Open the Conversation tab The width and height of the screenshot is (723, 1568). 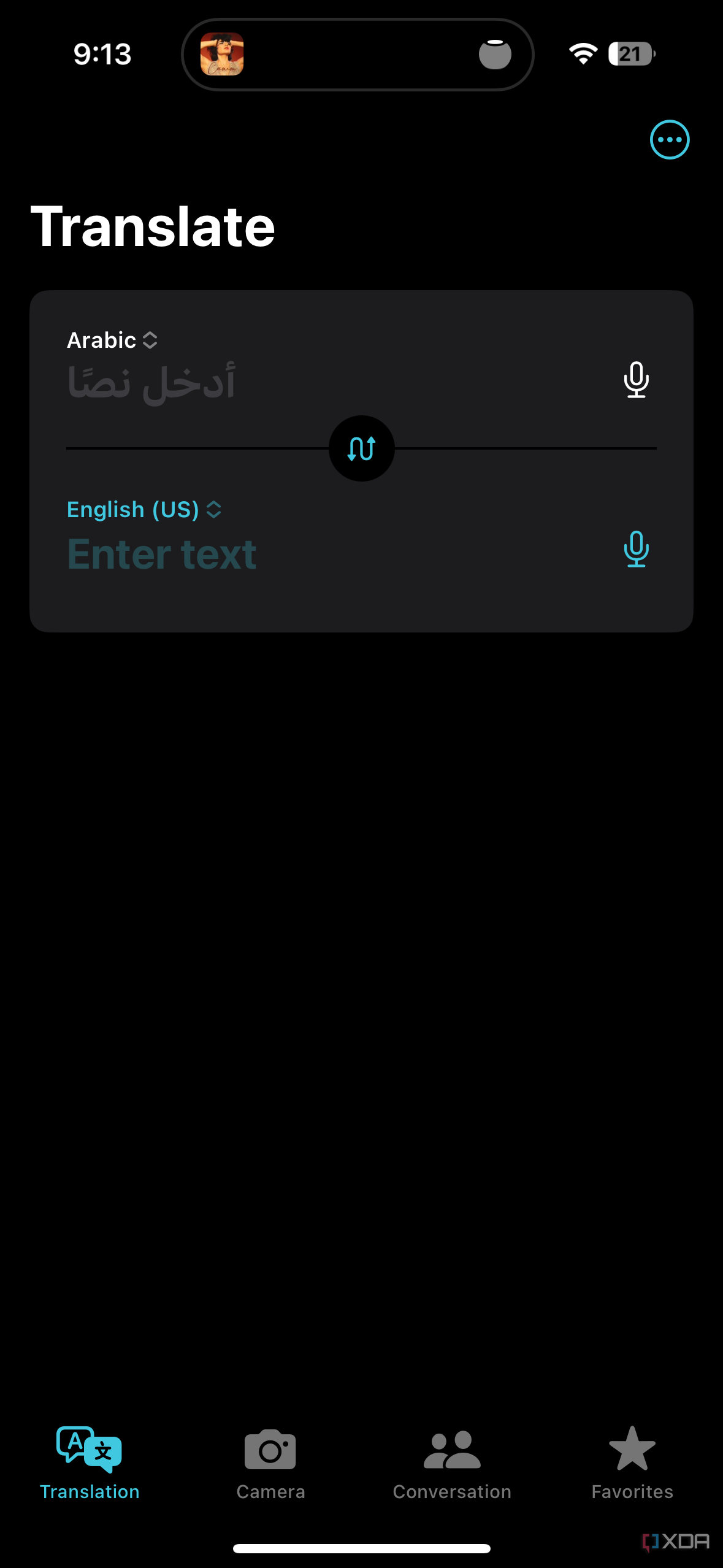pyautogui.click(x=452, y=1463)
